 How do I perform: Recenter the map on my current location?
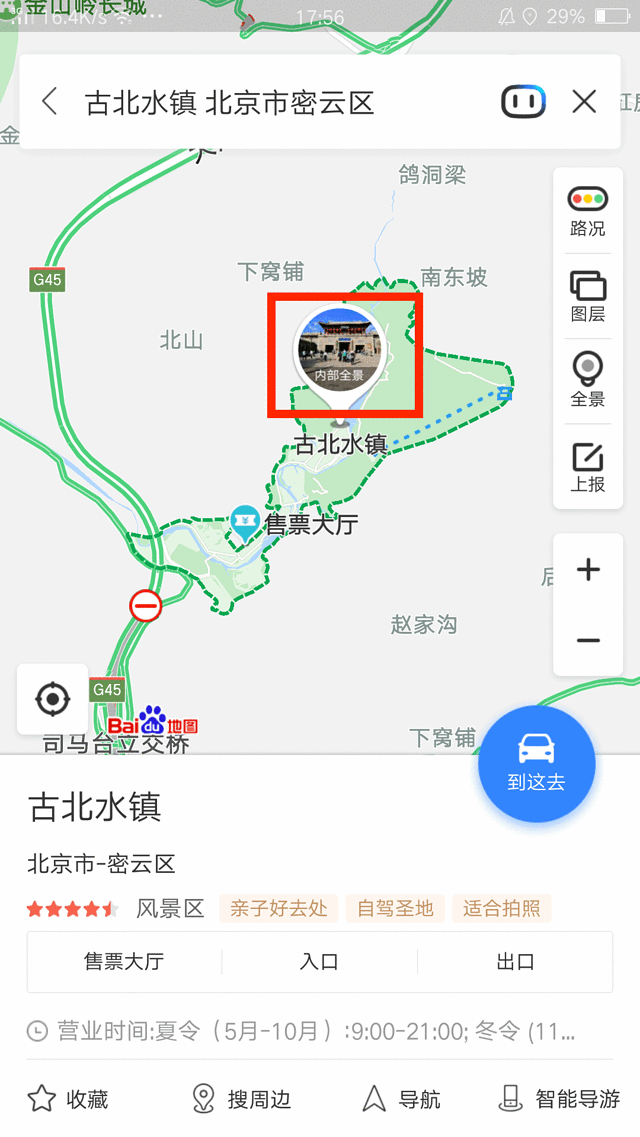[53, 698]
